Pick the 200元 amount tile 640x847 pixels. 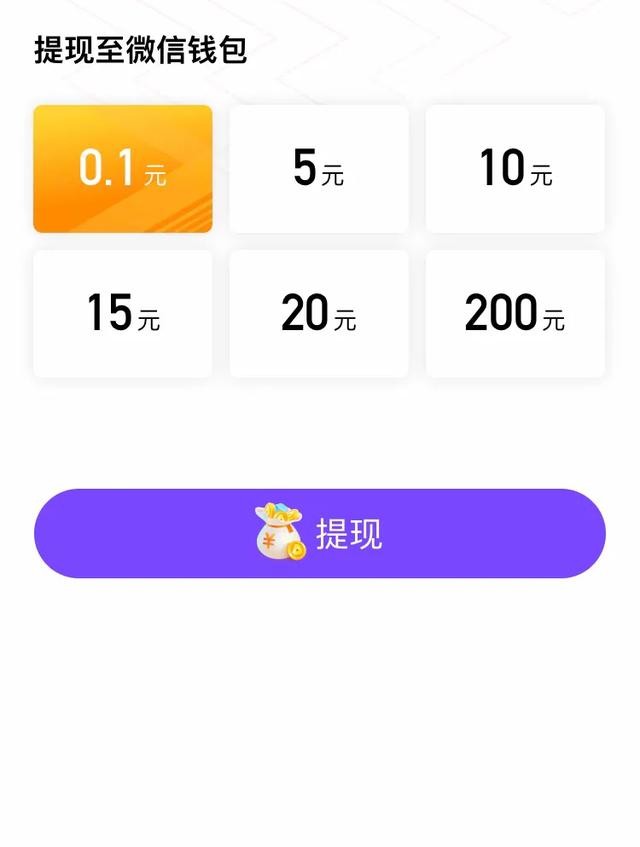pos(515,314)
